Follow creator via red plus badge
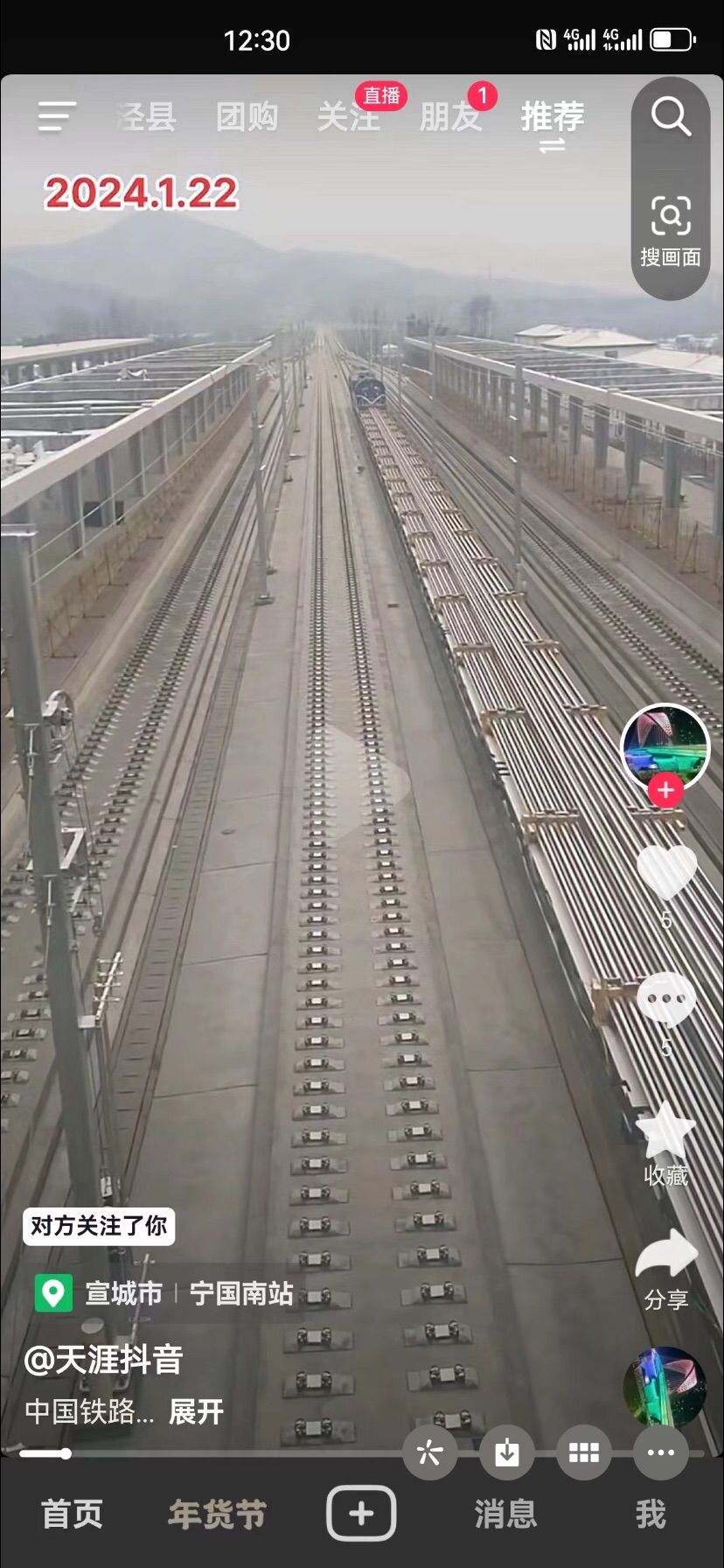Image resolution: width=724 pixels, height=1568 pixels. pos(665,790)
